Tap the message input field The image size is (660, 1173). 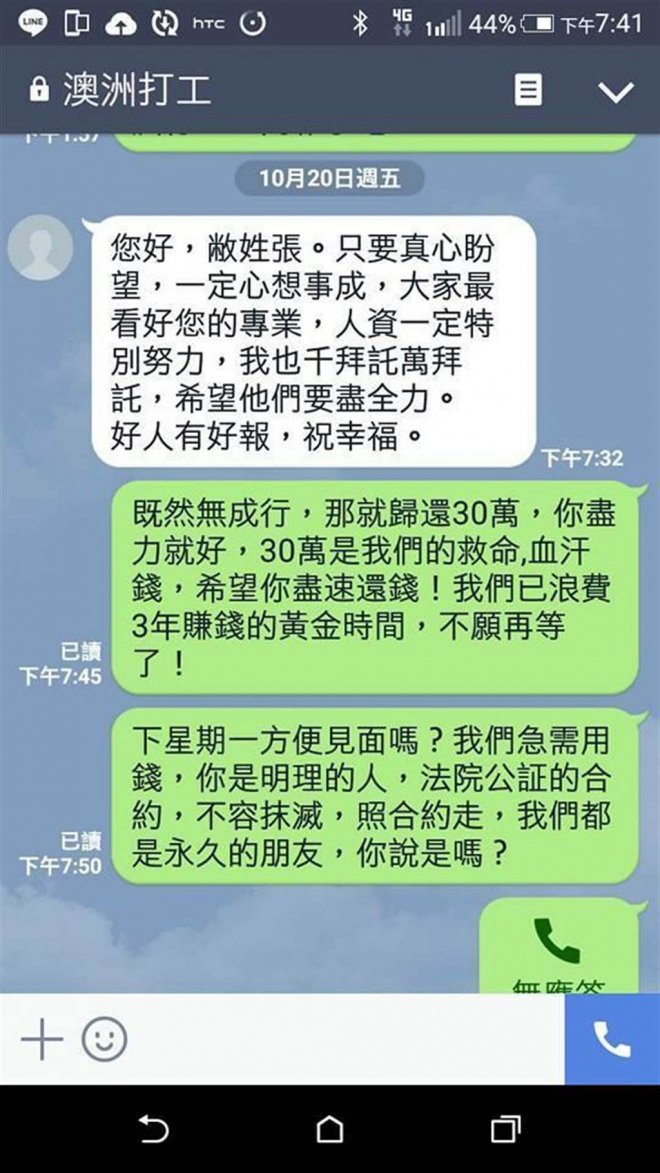tap(340, 1040)
